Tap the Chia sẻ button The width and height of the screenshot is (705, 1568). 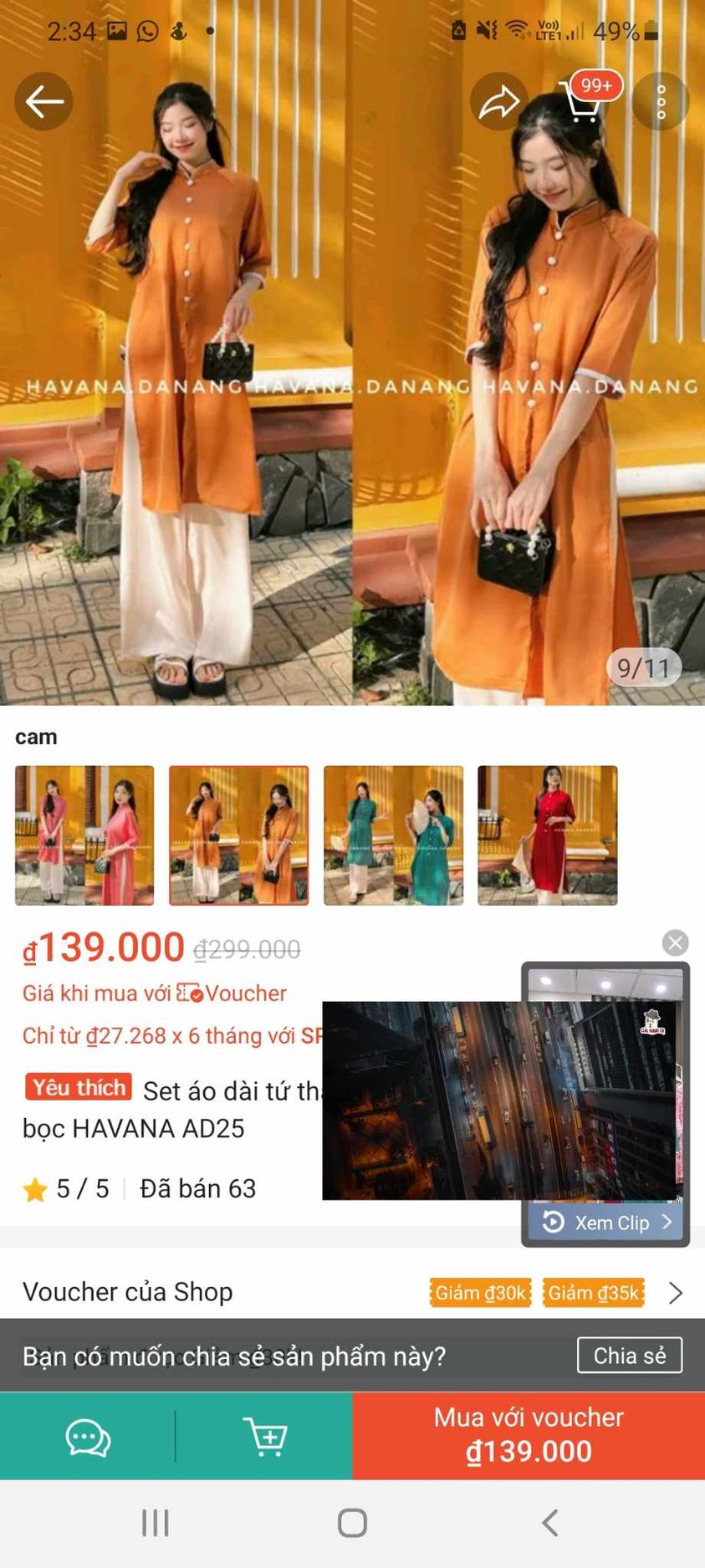[629, 1356]
